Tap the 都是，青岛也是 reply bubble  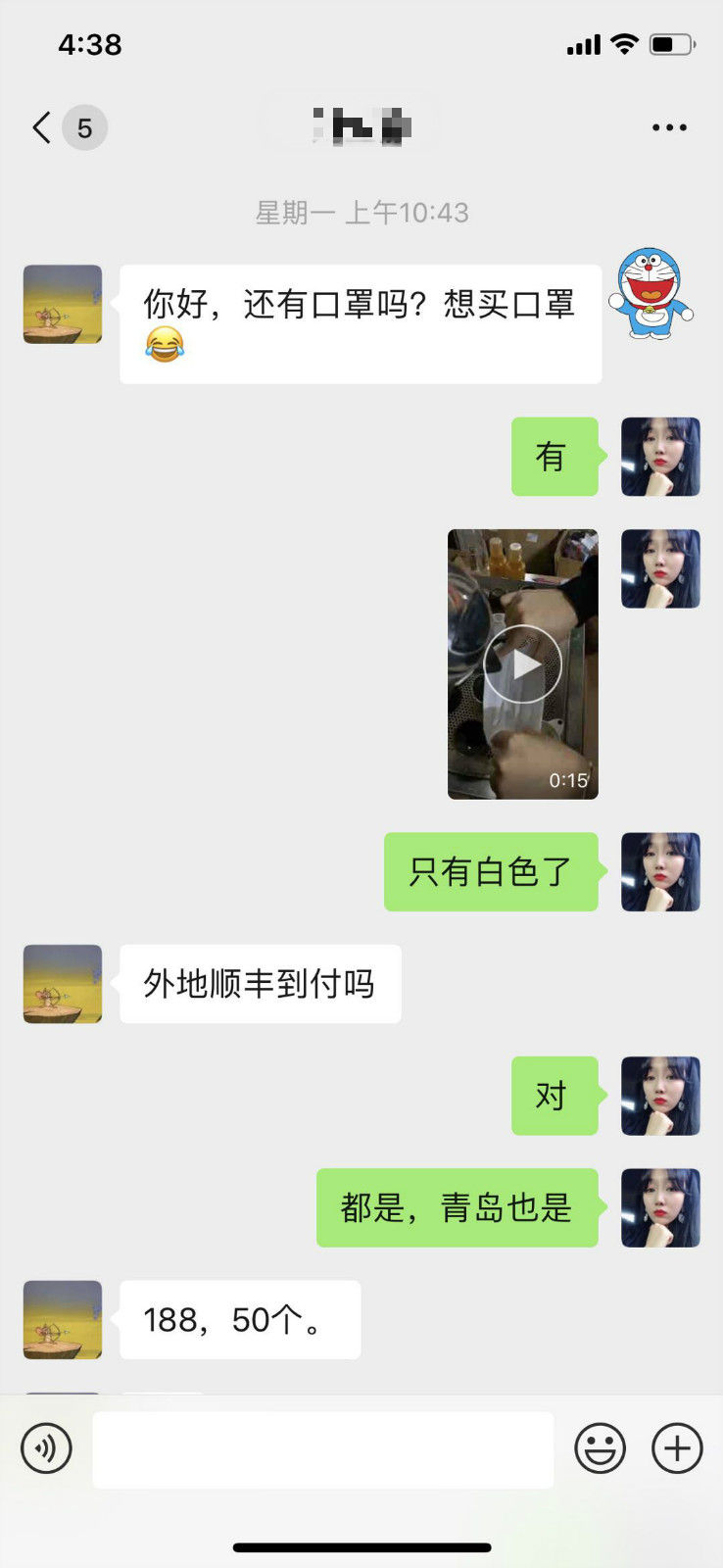coord(457,1209)
